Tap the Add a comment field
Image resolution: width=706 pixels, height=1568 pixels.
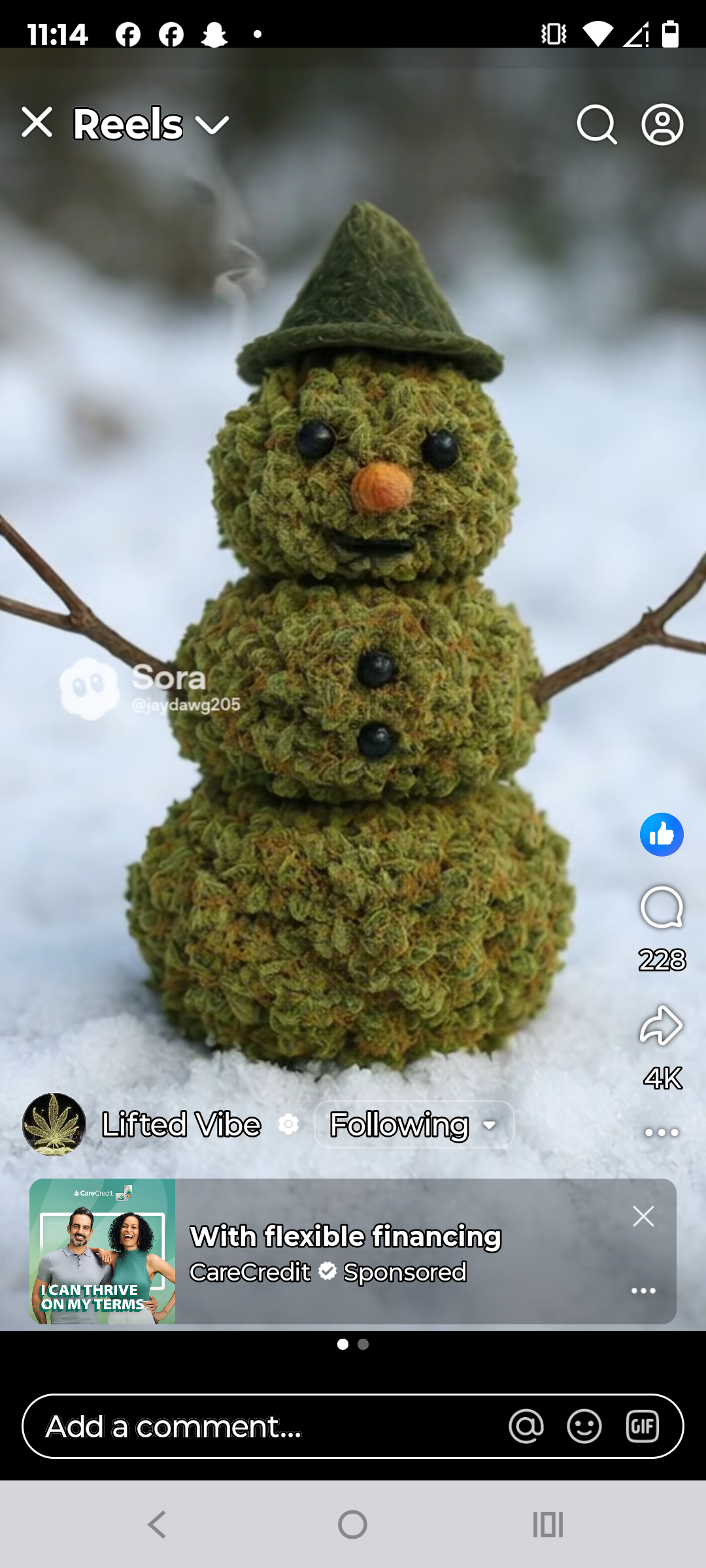point(261,1426)
